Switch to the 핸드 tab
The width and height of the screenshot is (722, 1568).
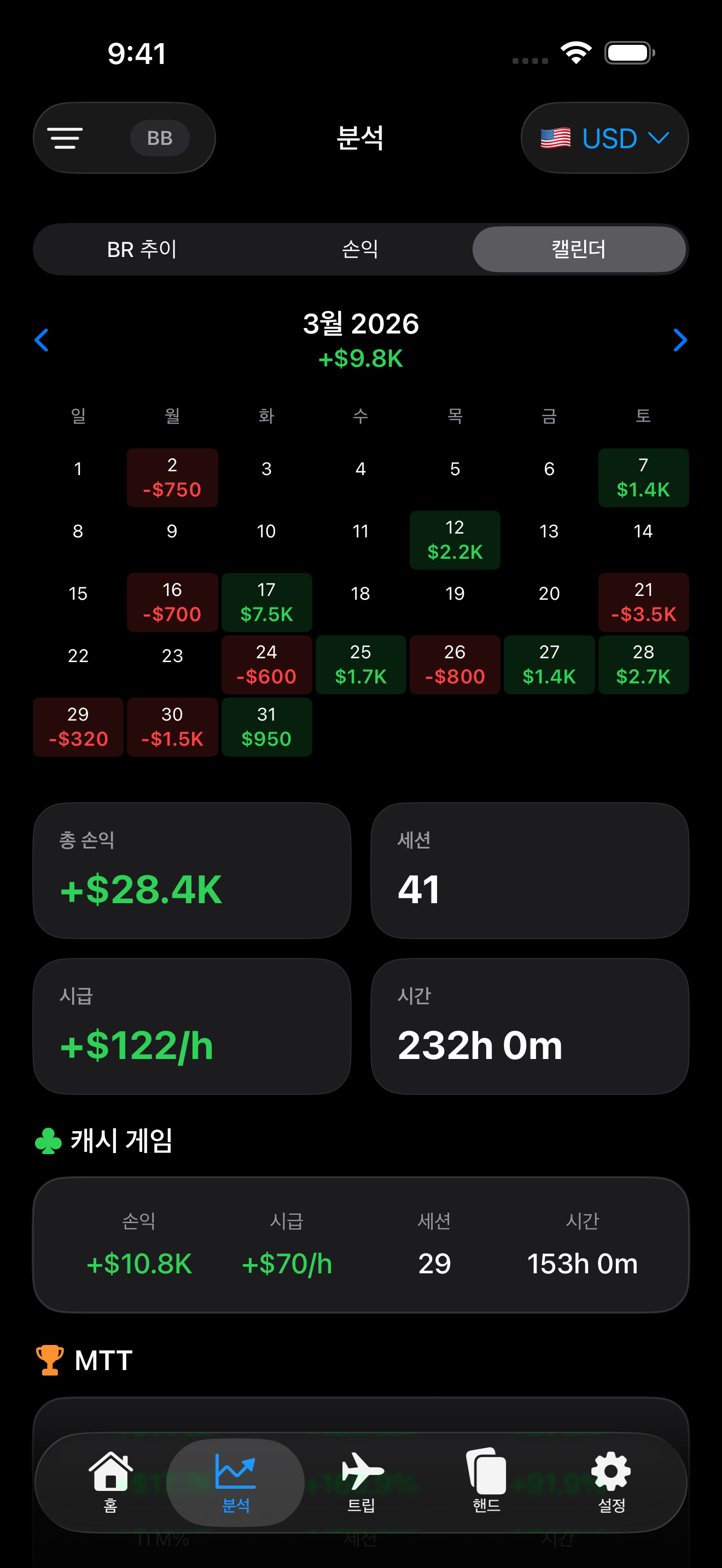pos(486,1482)
